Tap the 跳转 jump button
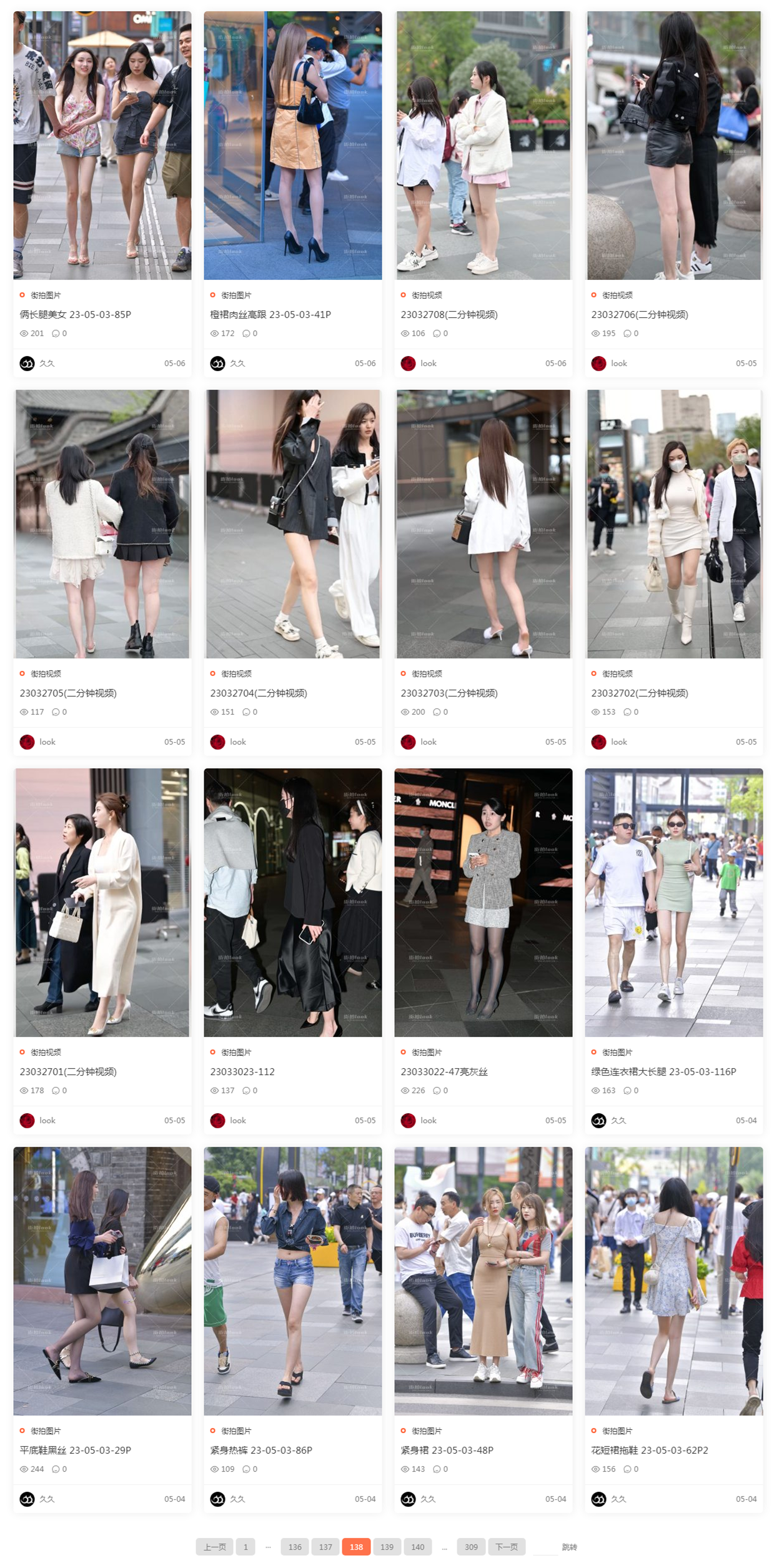This screenshot has height=1568, width=784. (x=569, y=1547)
